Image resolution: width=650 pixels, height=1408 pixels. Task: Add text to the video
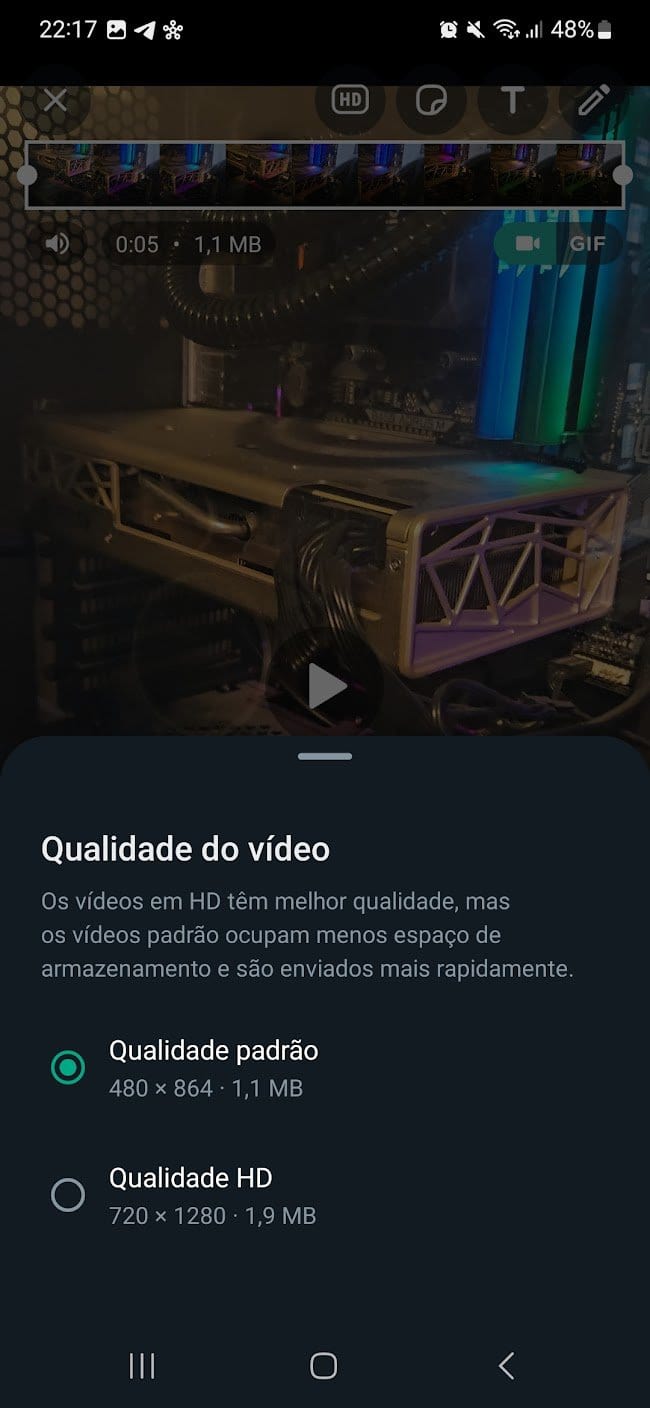pyautogui.click(x=512, y=100)
